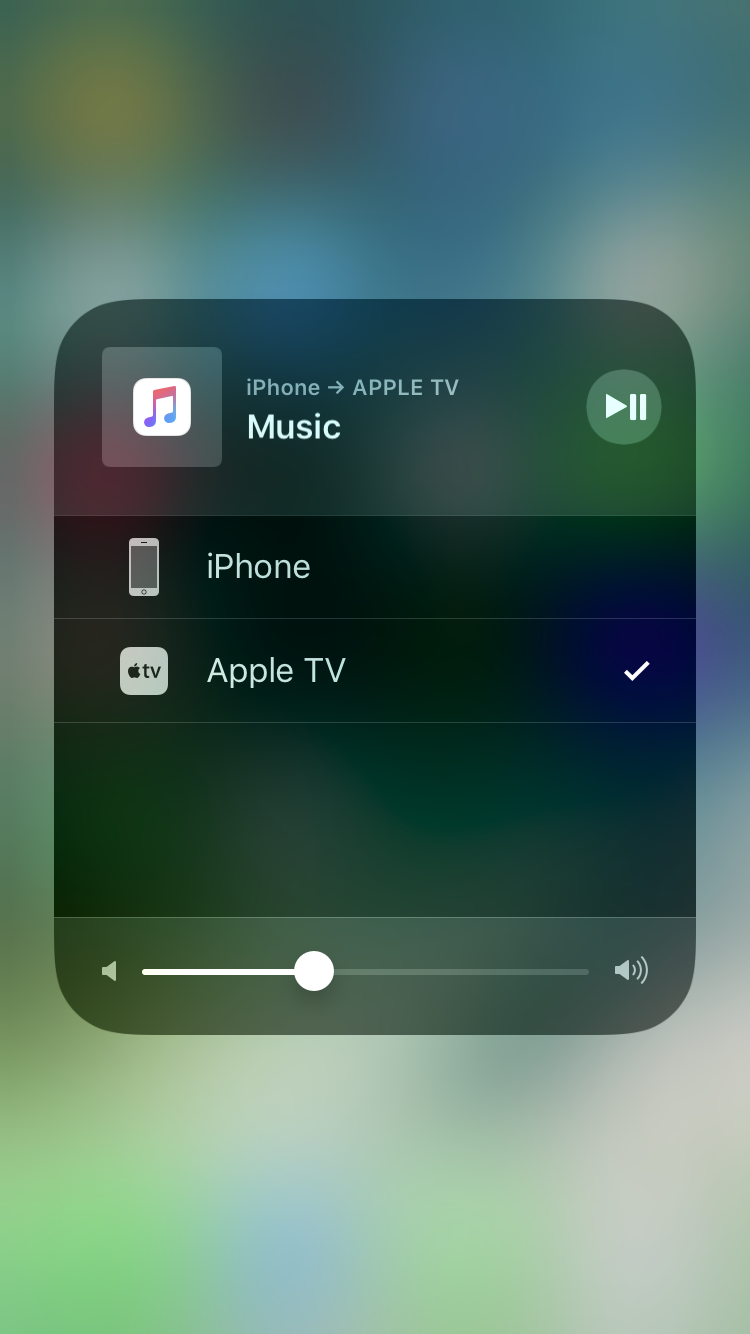Select Apple TV as audio output
750x1334 pixels.
point(374,671)
